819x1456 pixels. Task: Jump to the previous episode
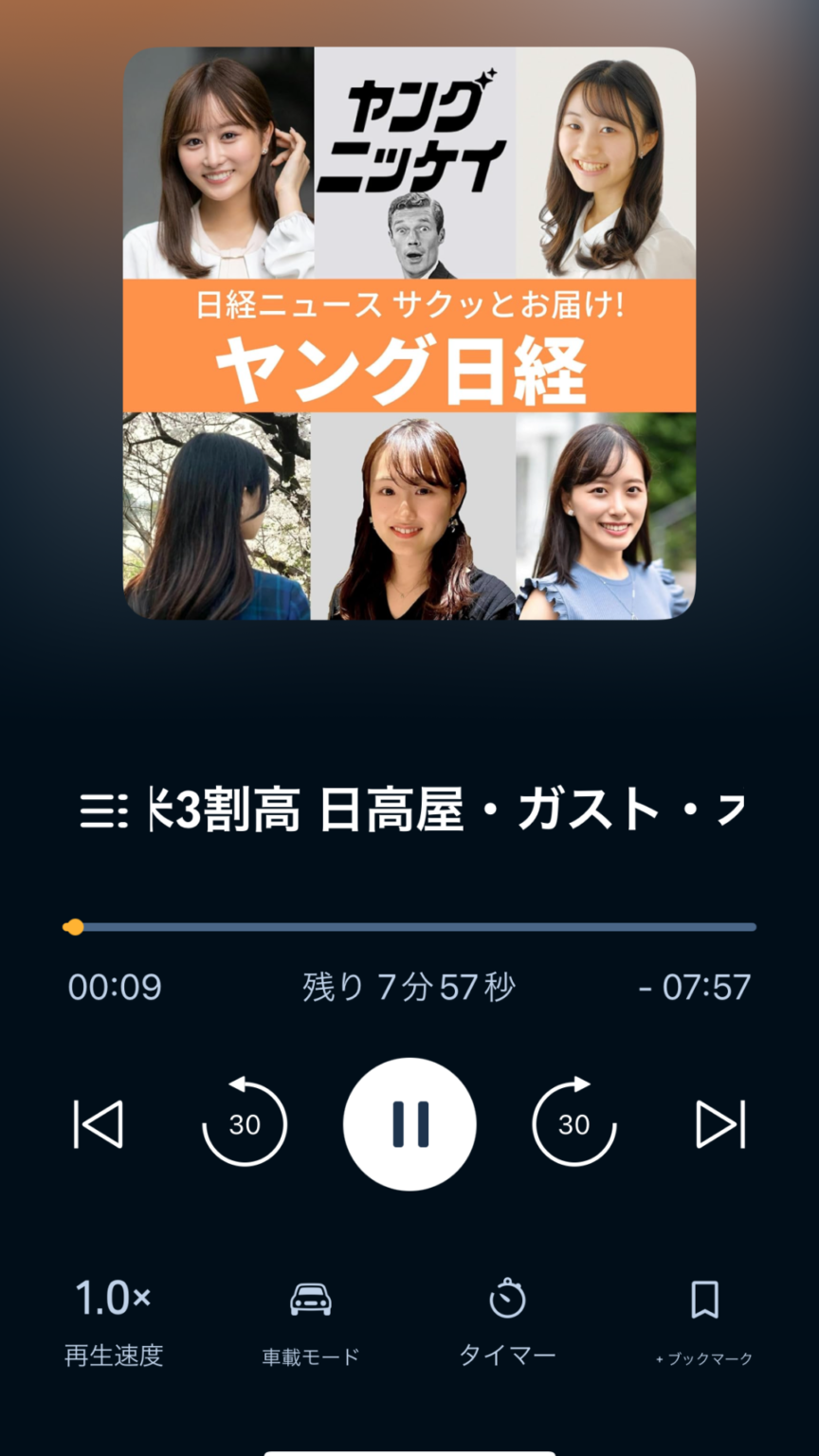point(99,1122)
